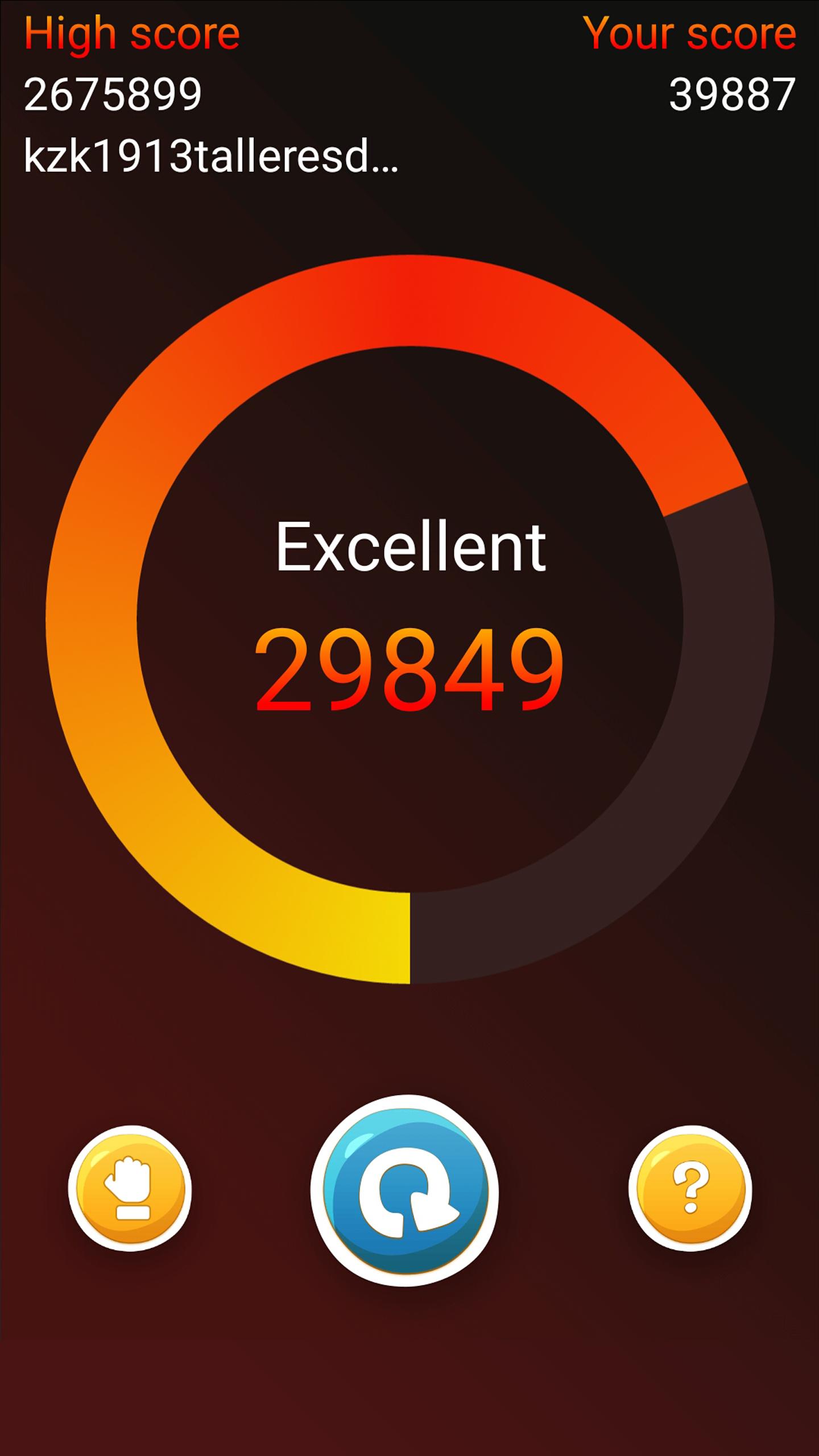This screenshot has height=1456, width=819.
Task: Tap the blue restart arrow button
Action: [x=405, y=1190]
